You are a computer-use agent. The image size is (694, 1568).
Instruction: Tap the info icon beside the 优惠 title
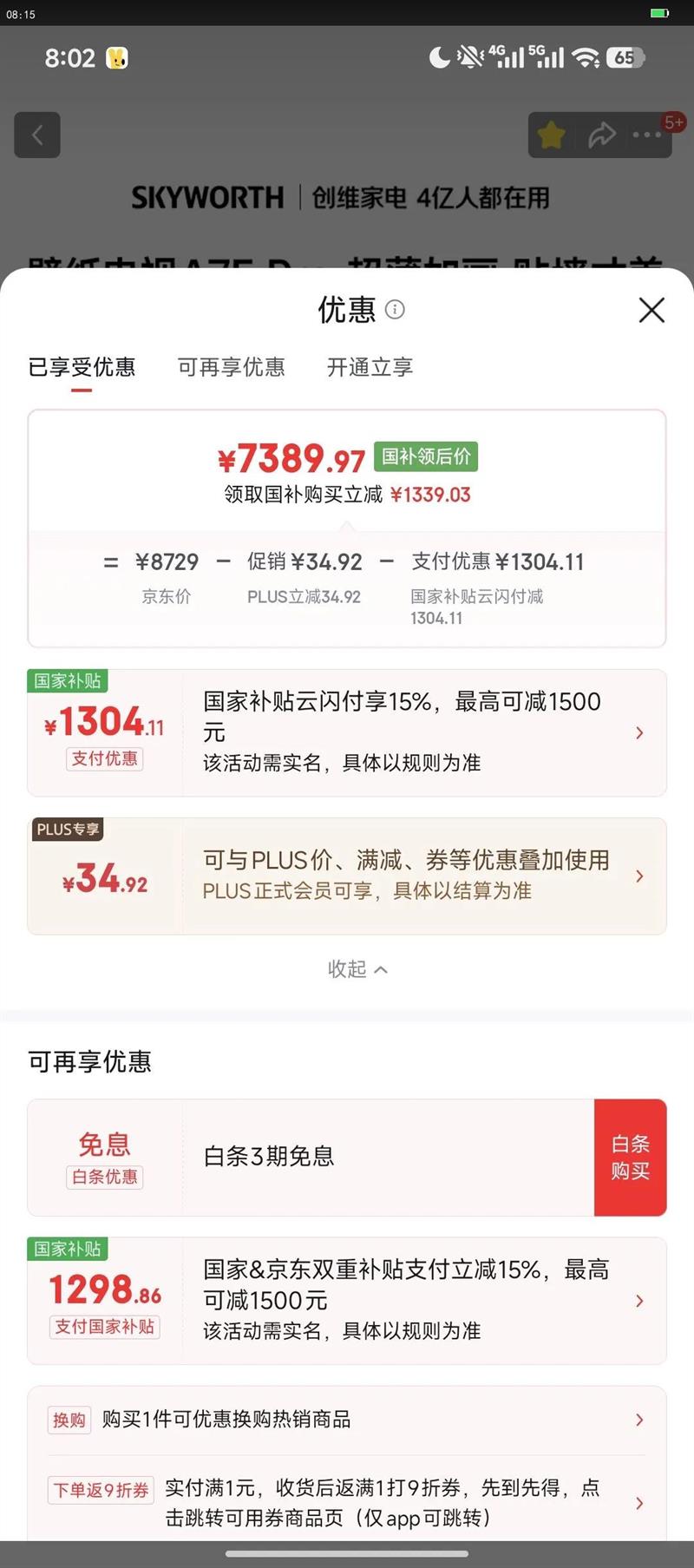(395, 310)
